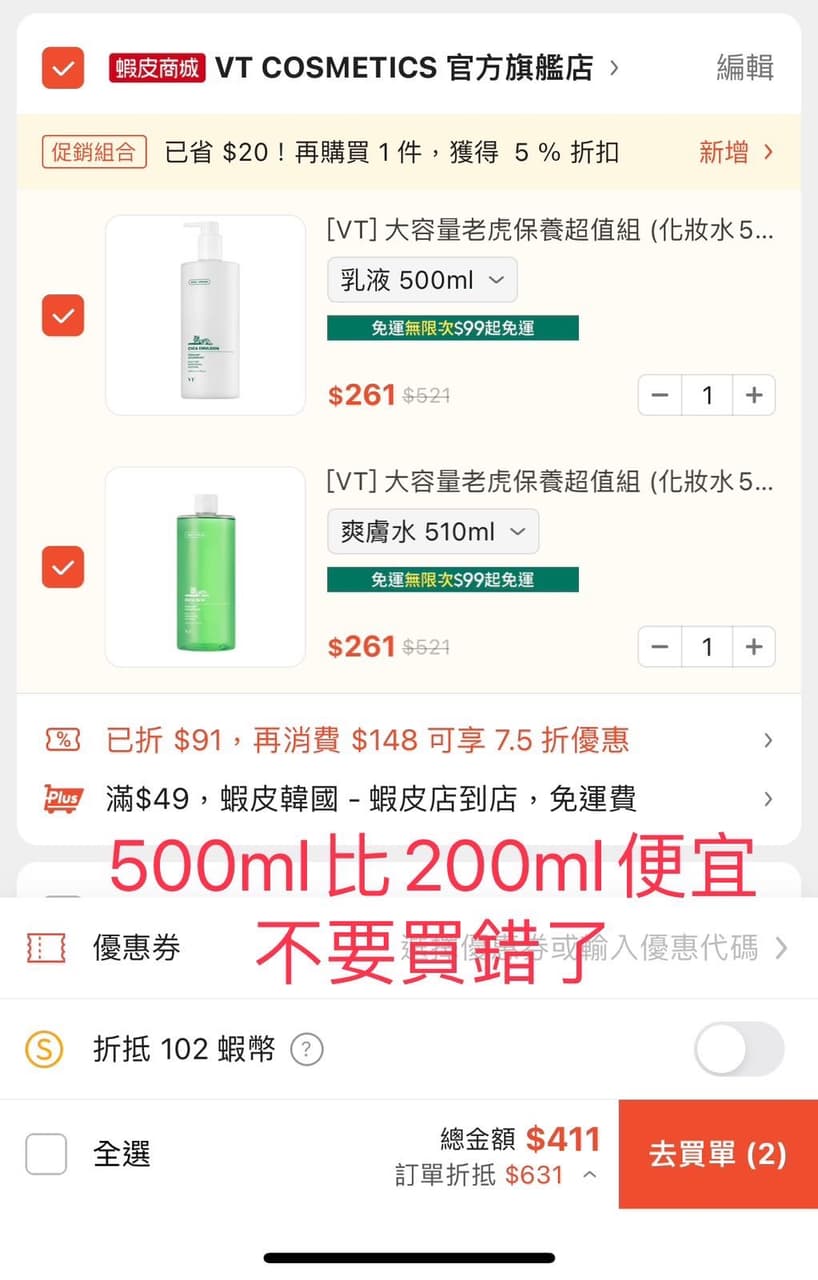
Task: Uncheck the VT COSMETICS store checkbox
Action: [x=62, y=68]
